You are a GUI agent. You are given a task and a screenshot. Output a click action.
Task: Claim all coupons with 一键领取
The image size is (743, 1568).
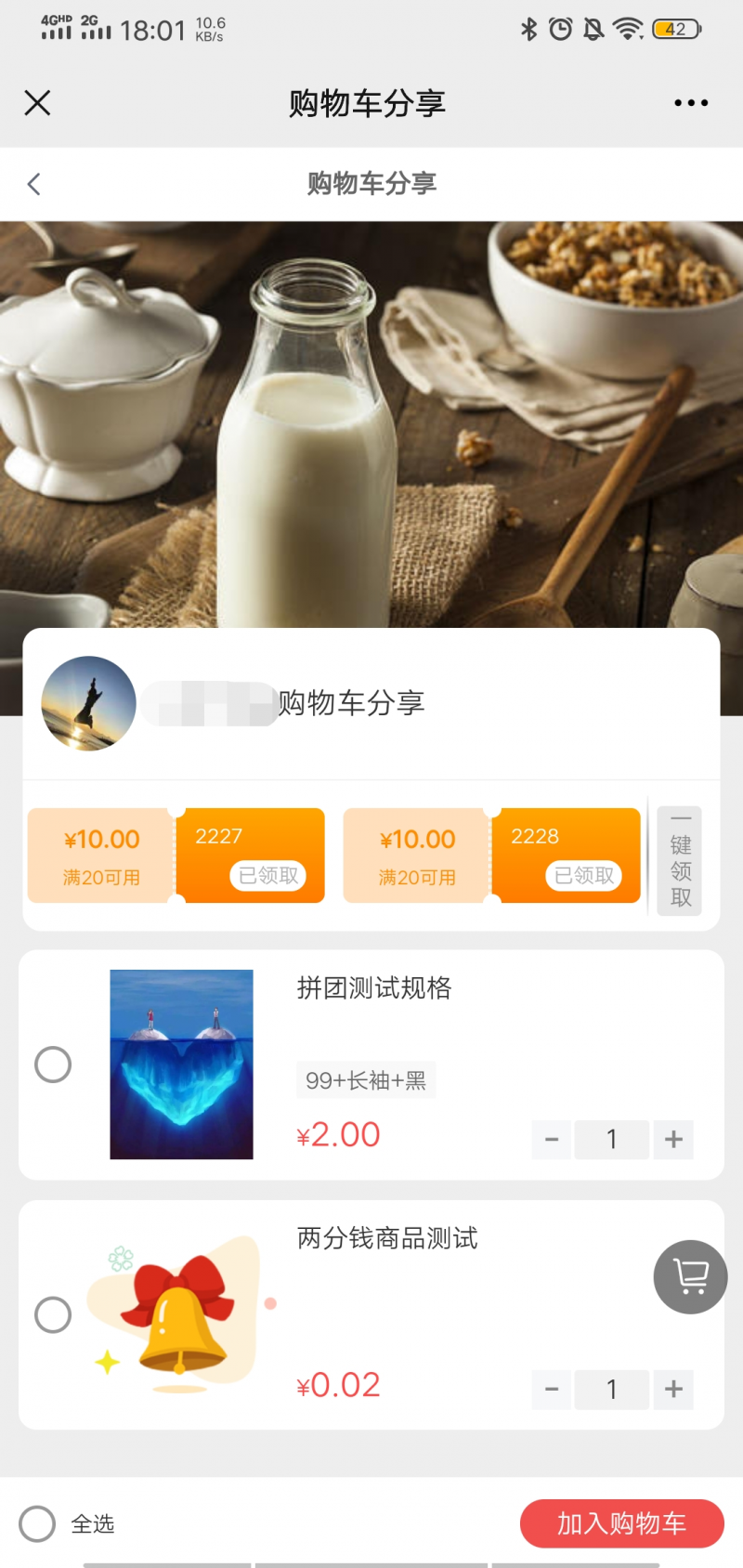[680, 861]
